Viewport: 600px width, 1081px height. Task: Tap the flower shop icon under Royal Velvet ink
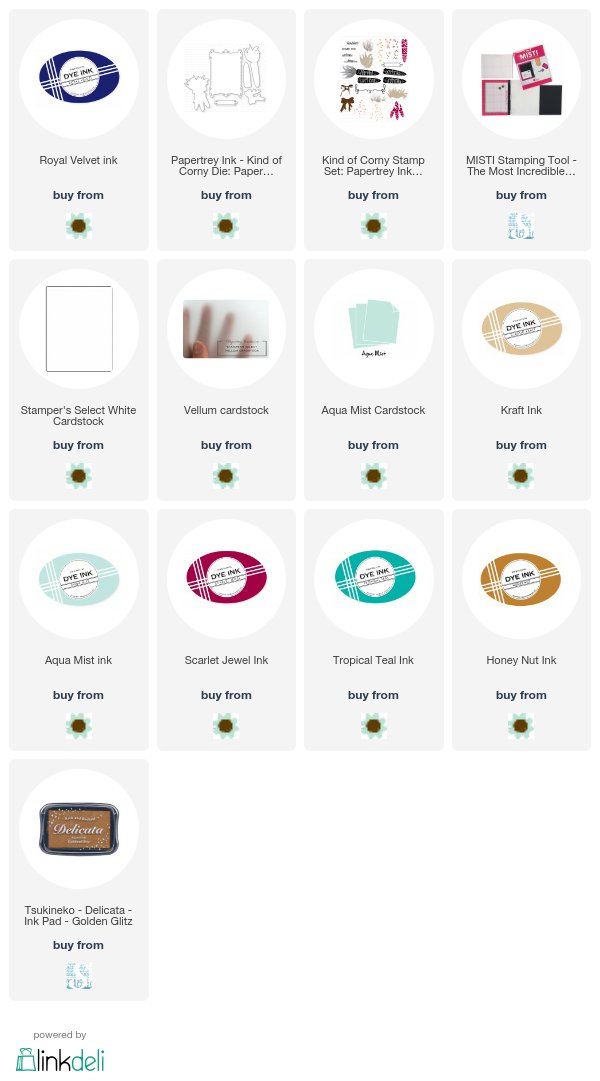[79, 226]
